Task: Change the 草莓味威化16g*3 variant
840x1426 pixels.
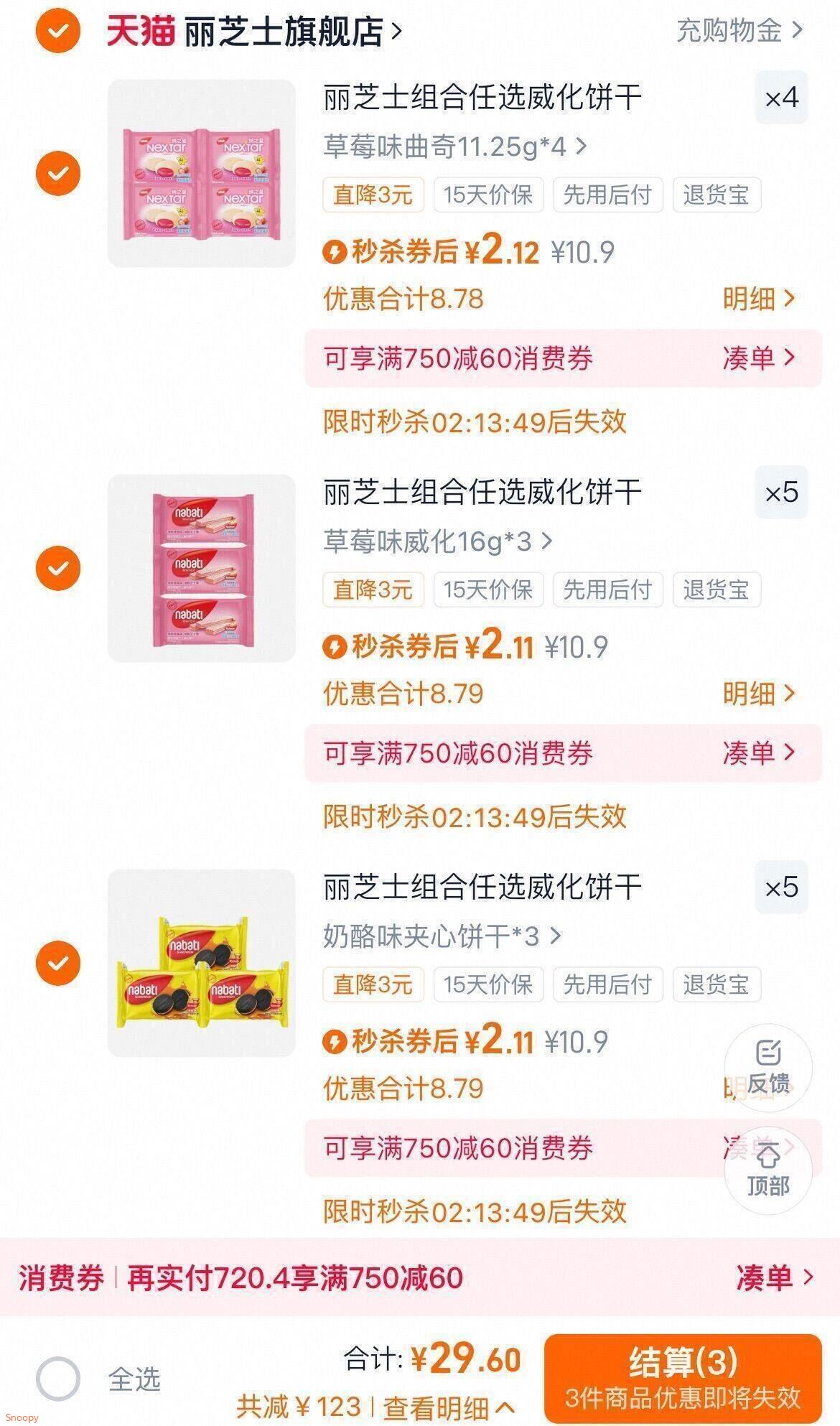Action: [x=437, y=541]
